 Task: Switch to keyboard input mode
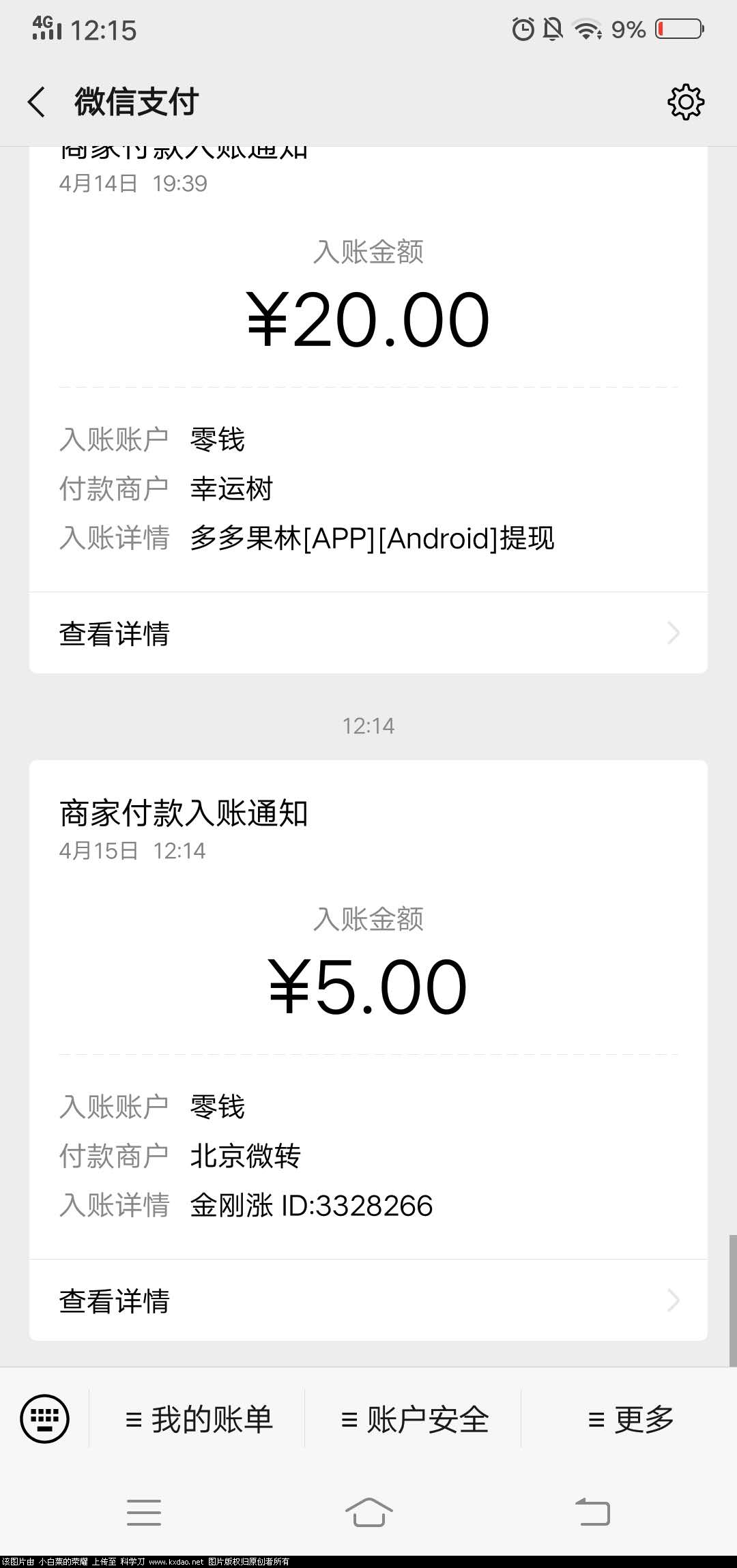coord(45,1419)
